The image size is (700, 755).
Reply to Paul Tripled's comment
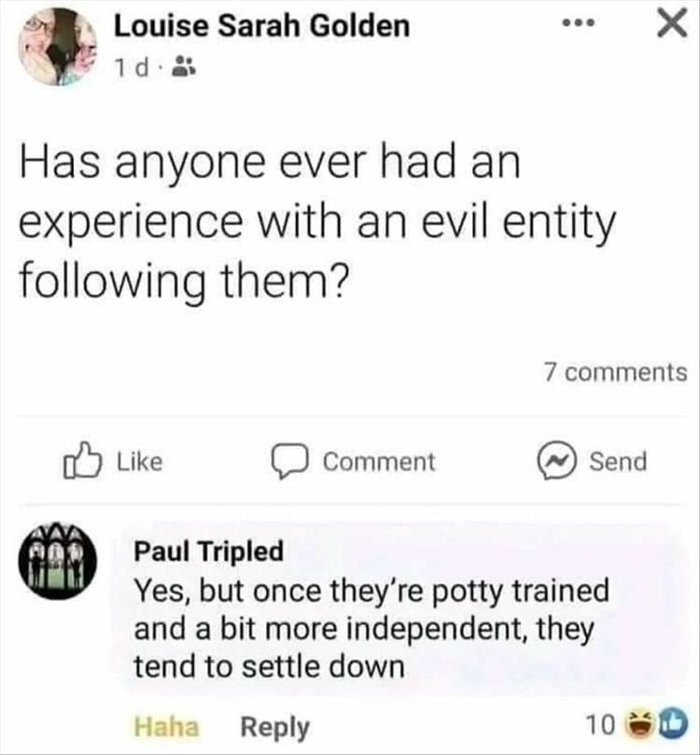276,726
